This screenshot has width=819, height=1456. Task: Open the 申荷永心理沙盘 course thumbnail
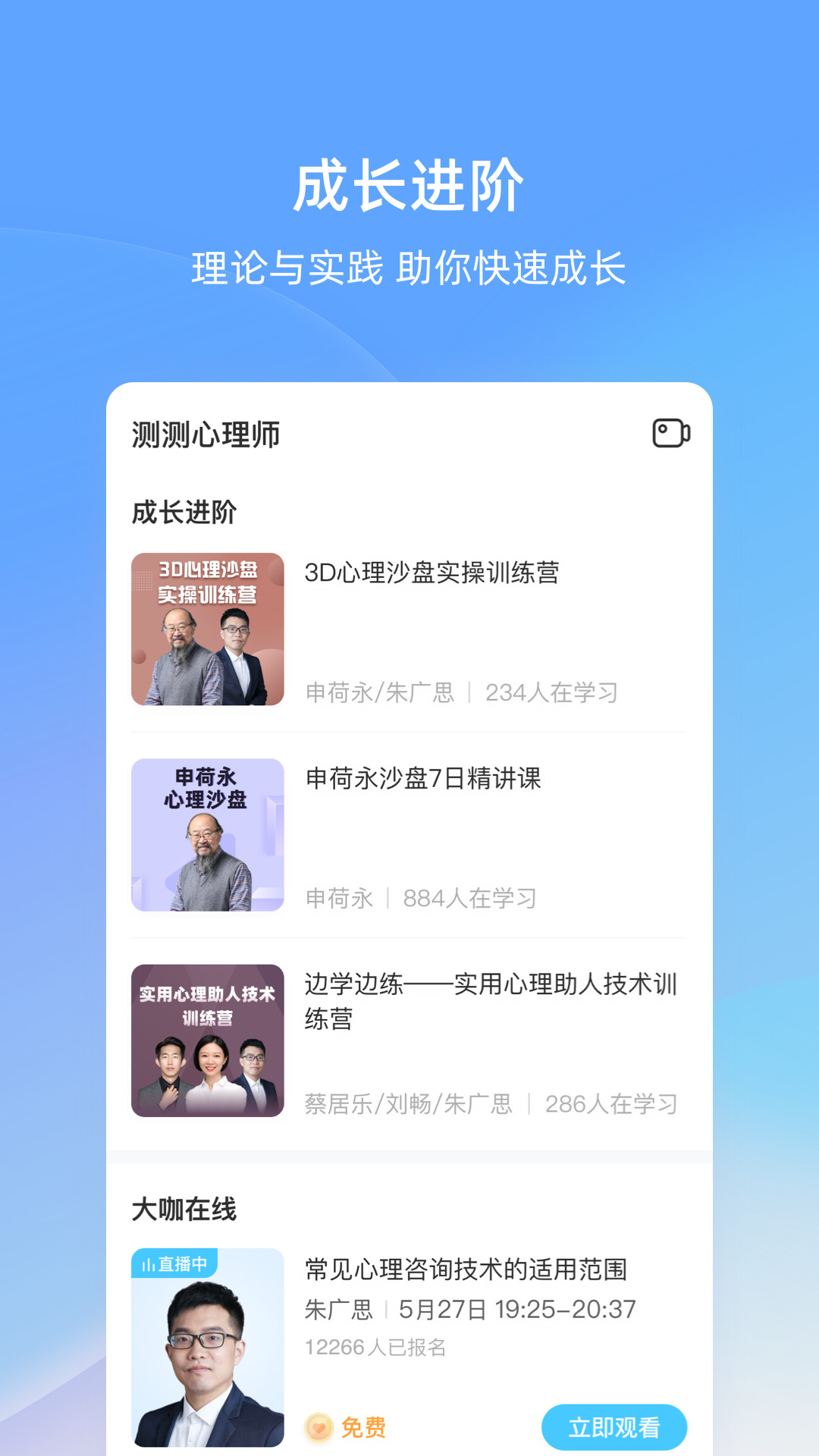208,836
